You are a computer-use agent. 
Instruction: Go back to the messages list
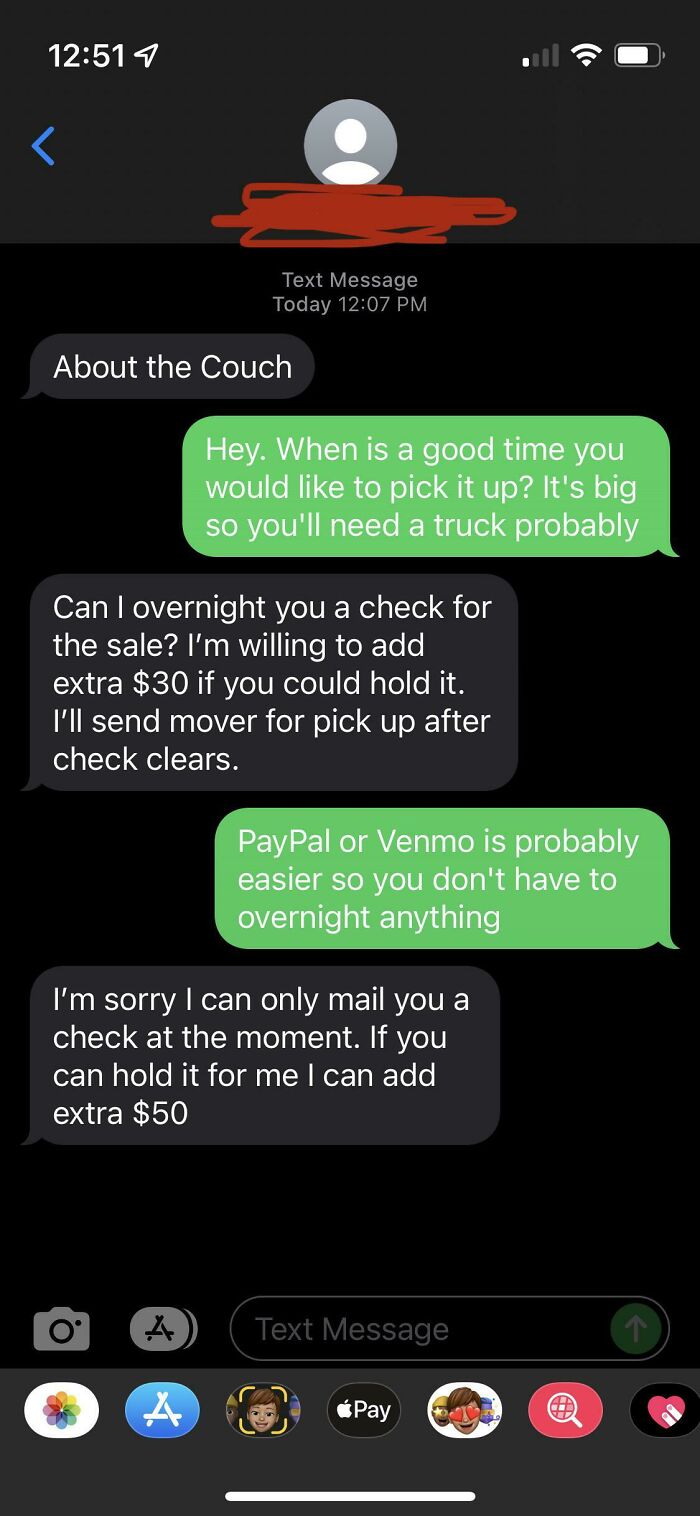pos(43,146)
